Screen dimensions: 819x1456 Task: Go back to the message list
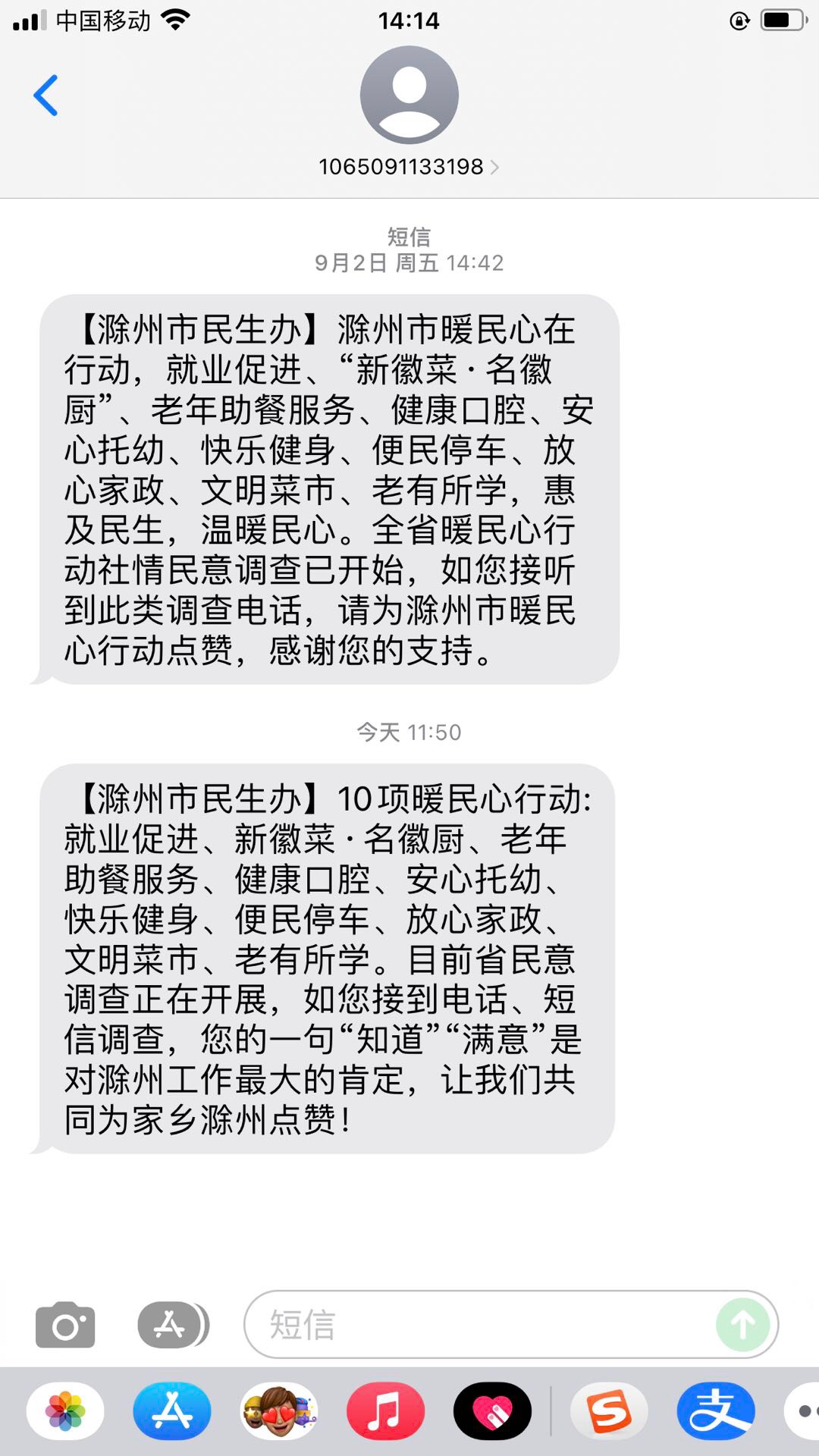(x=45, y=96)
